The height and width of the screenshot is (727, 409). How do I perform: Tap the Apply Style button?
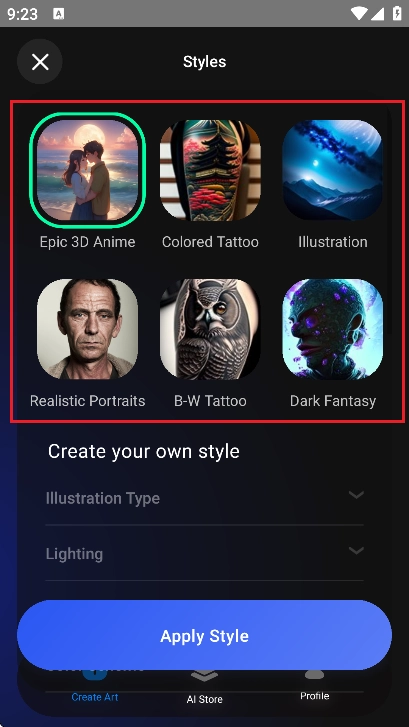[x=204, y=635]
